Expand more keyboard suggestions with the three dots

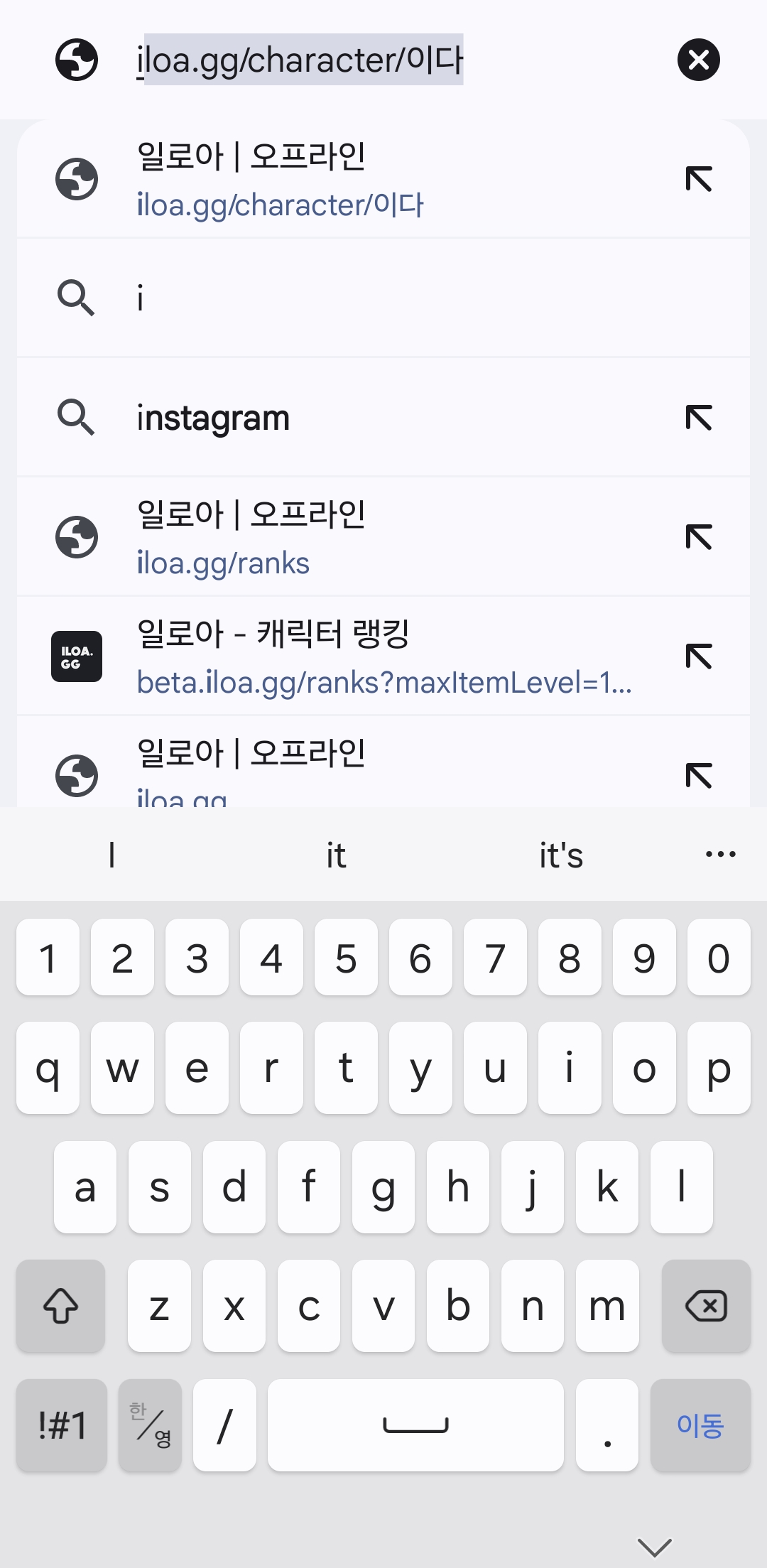(721, 854)
